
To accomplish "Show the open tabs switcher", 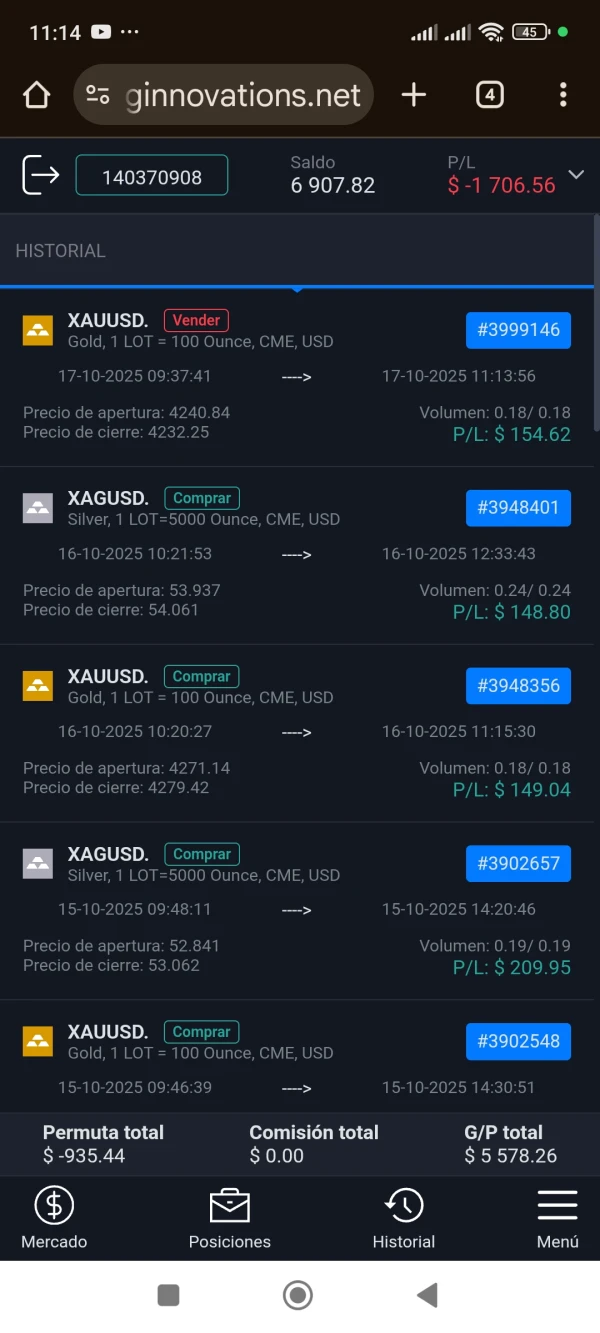I will pos(489,95).
